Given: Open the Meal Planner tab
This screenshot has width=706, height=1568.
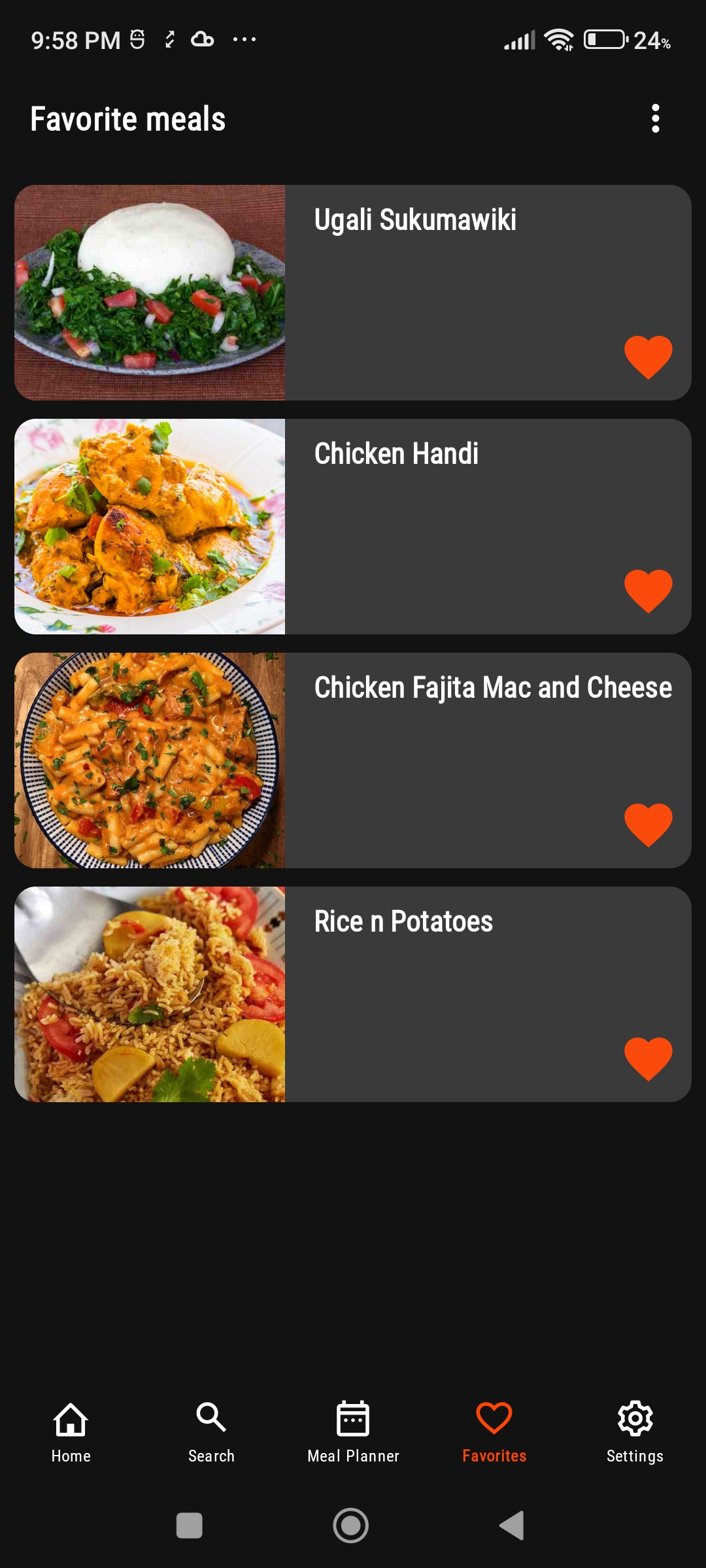Looking at the screenshot, I should [353, 1432].
